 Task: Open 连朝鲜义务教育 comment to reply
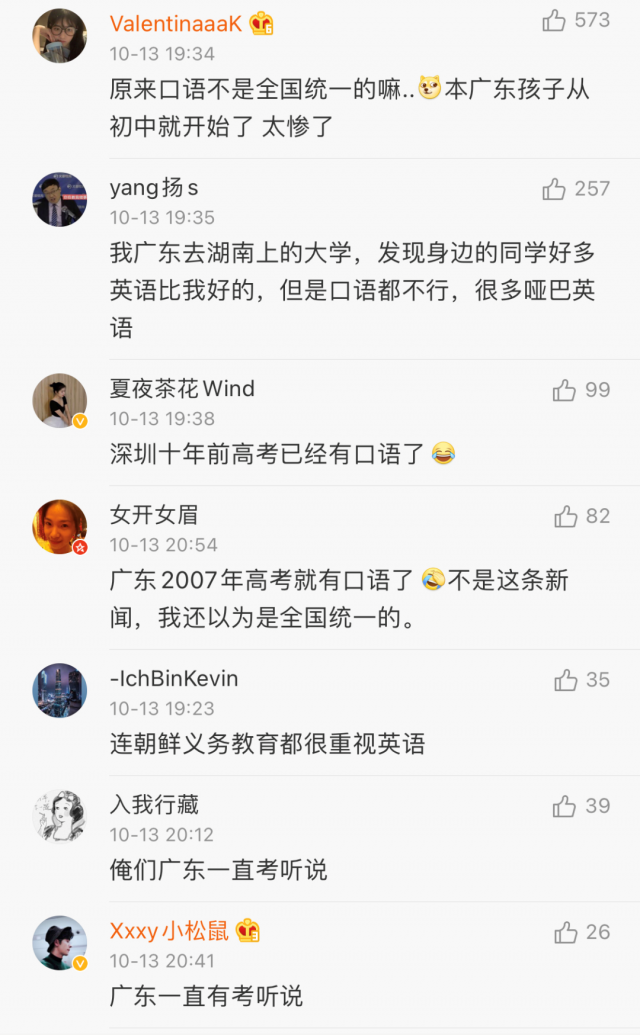click(267, 744)
